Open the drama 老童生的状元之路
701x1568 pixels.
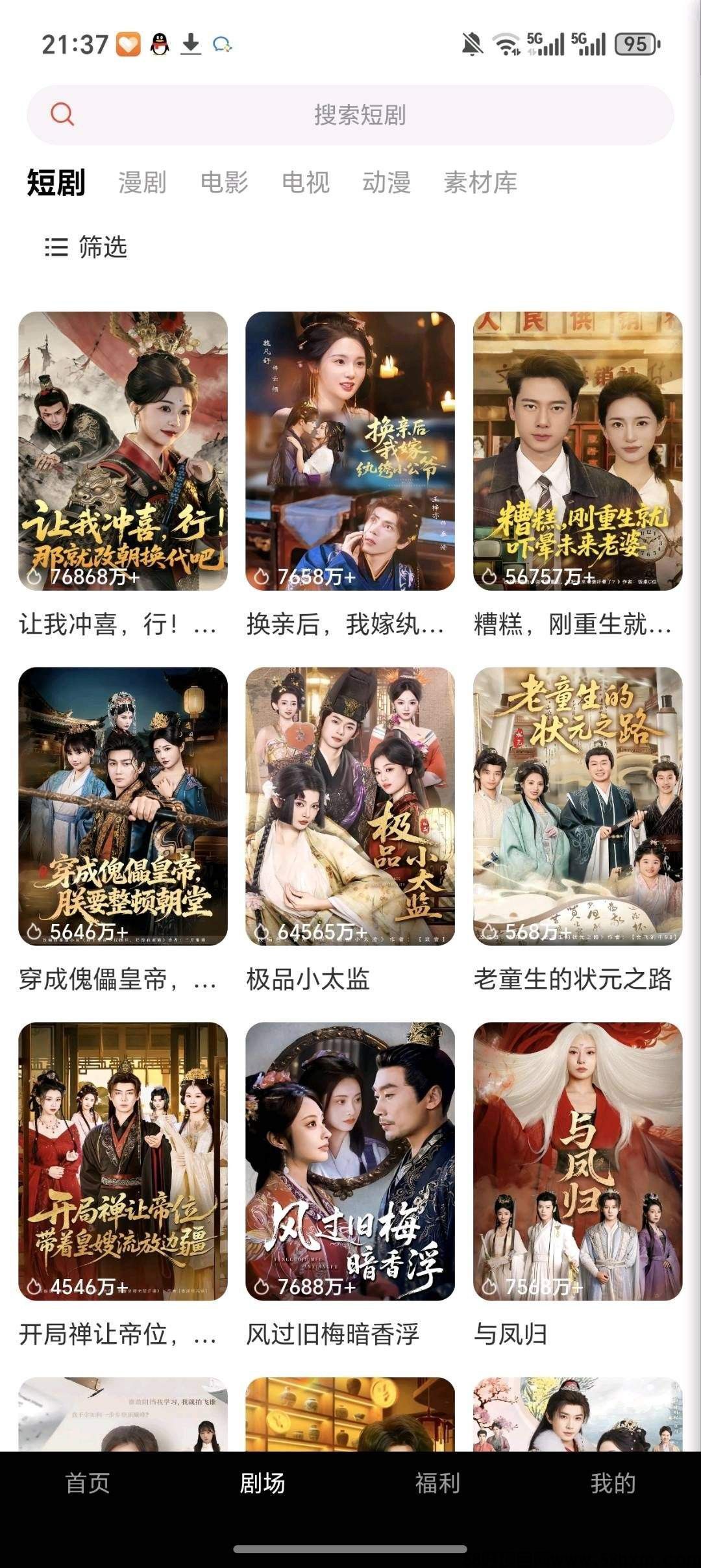pyautogui.click(x=578, y=806)
